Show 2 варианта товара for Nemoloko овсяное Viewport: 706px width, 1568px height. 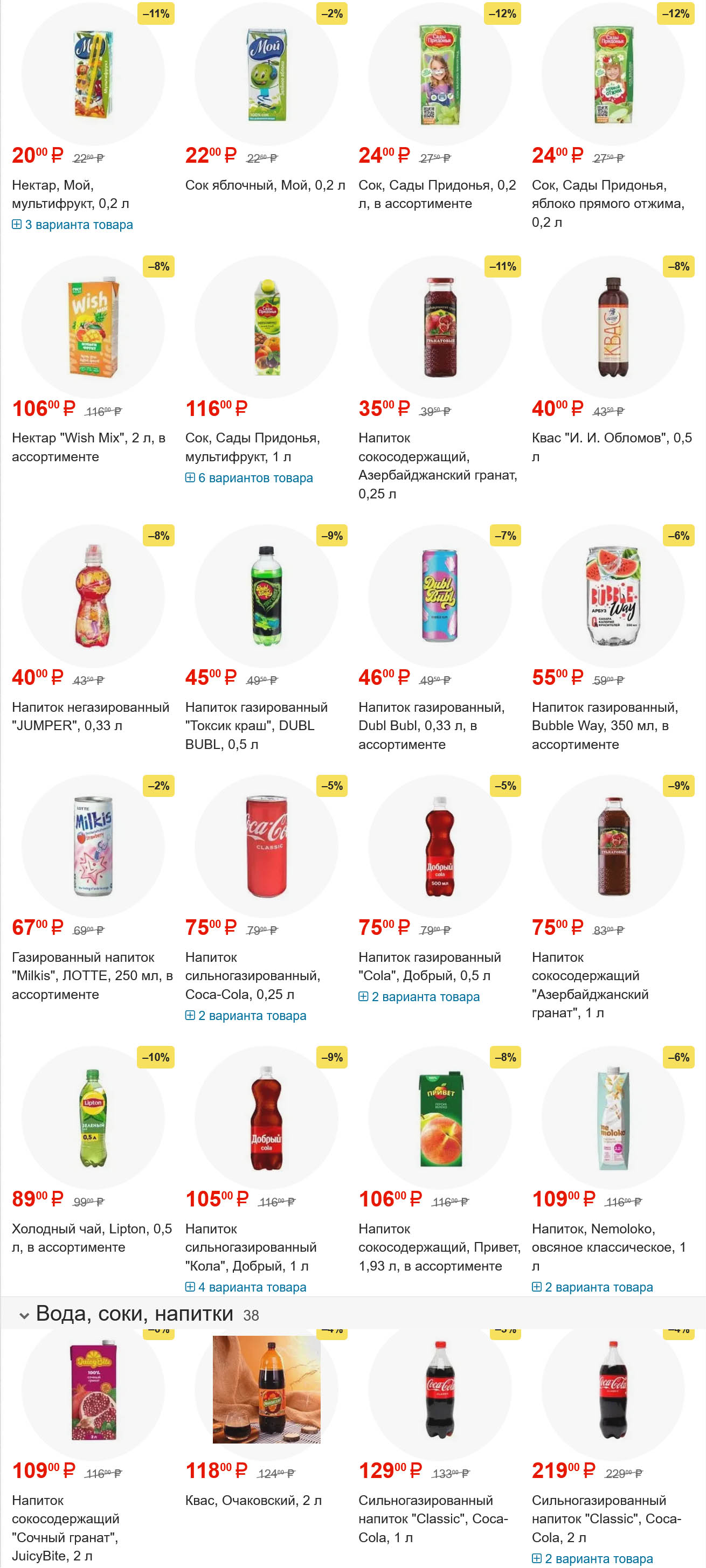592,1287
